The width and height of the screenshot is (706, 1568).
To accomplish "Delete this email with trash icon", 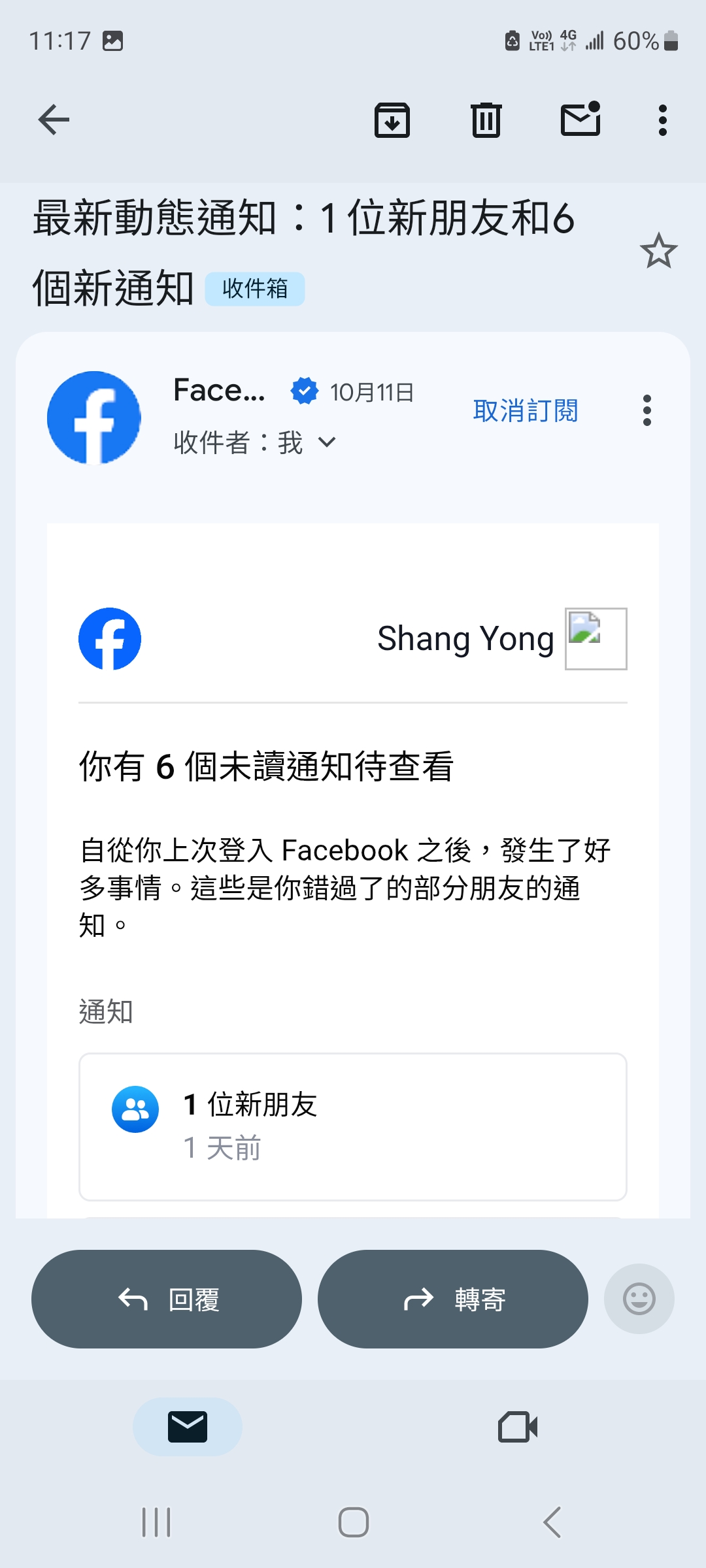I will coord(486,120).
